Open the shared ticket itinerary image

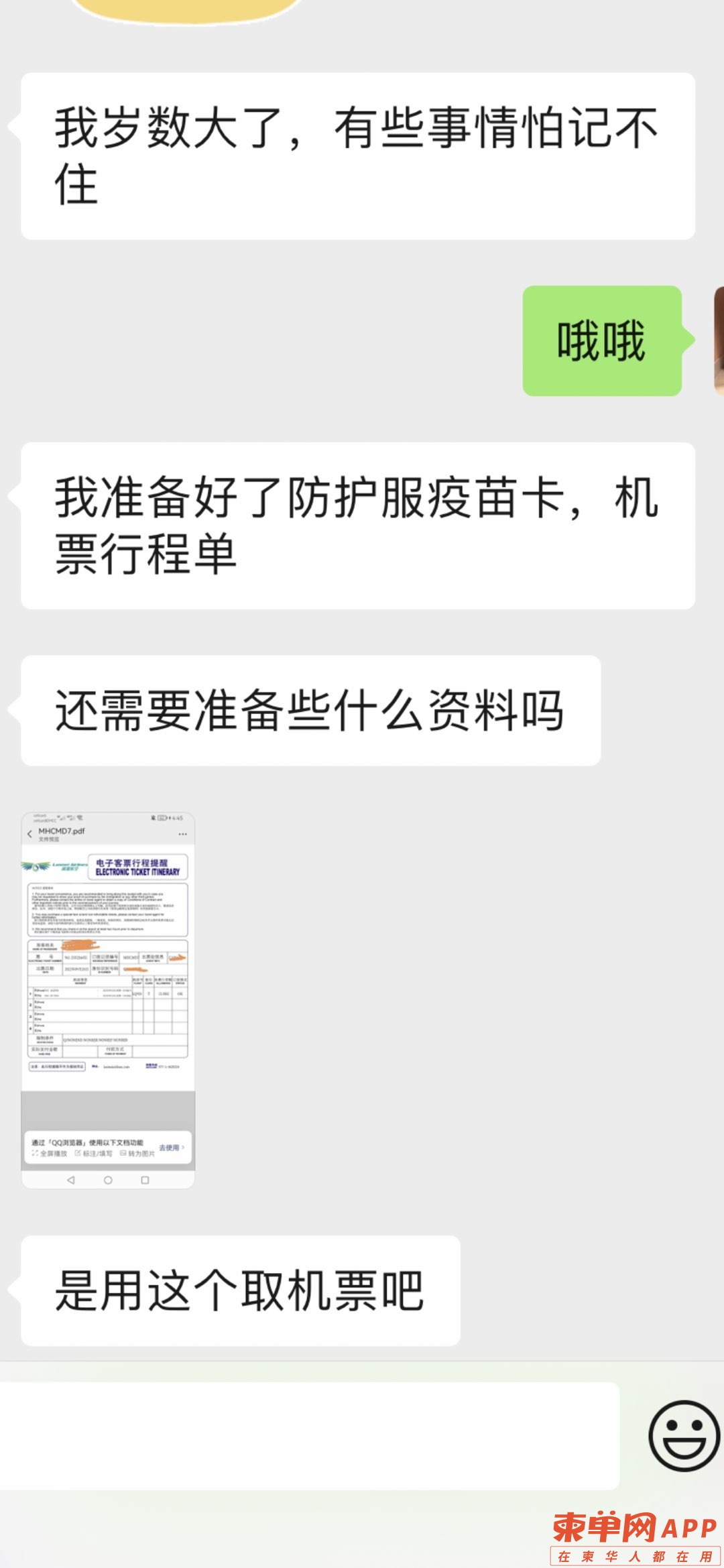tap(108, 1000)
